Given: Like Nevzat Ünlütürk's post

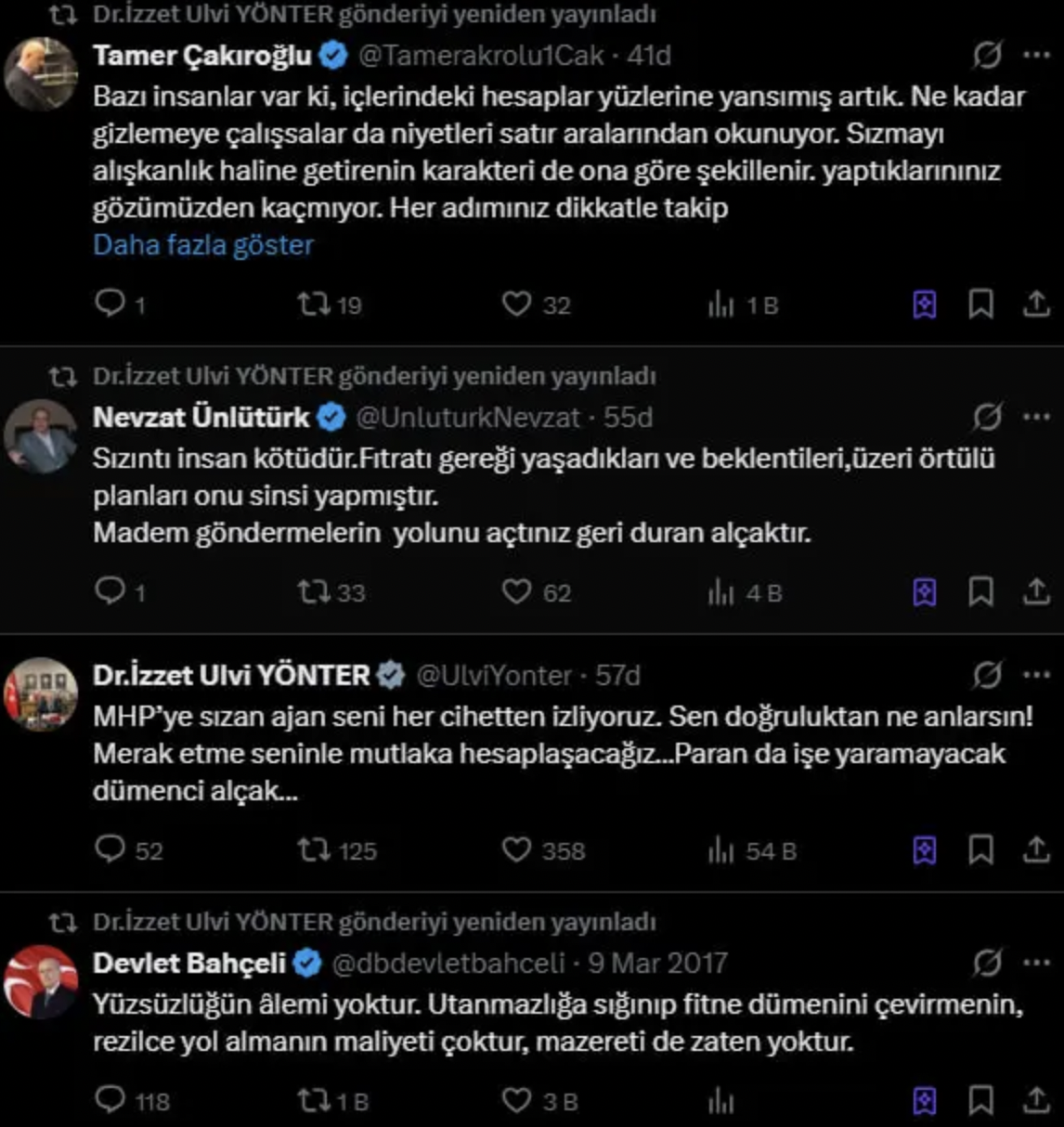Looking at the screenshot, I should coord(517,591).
